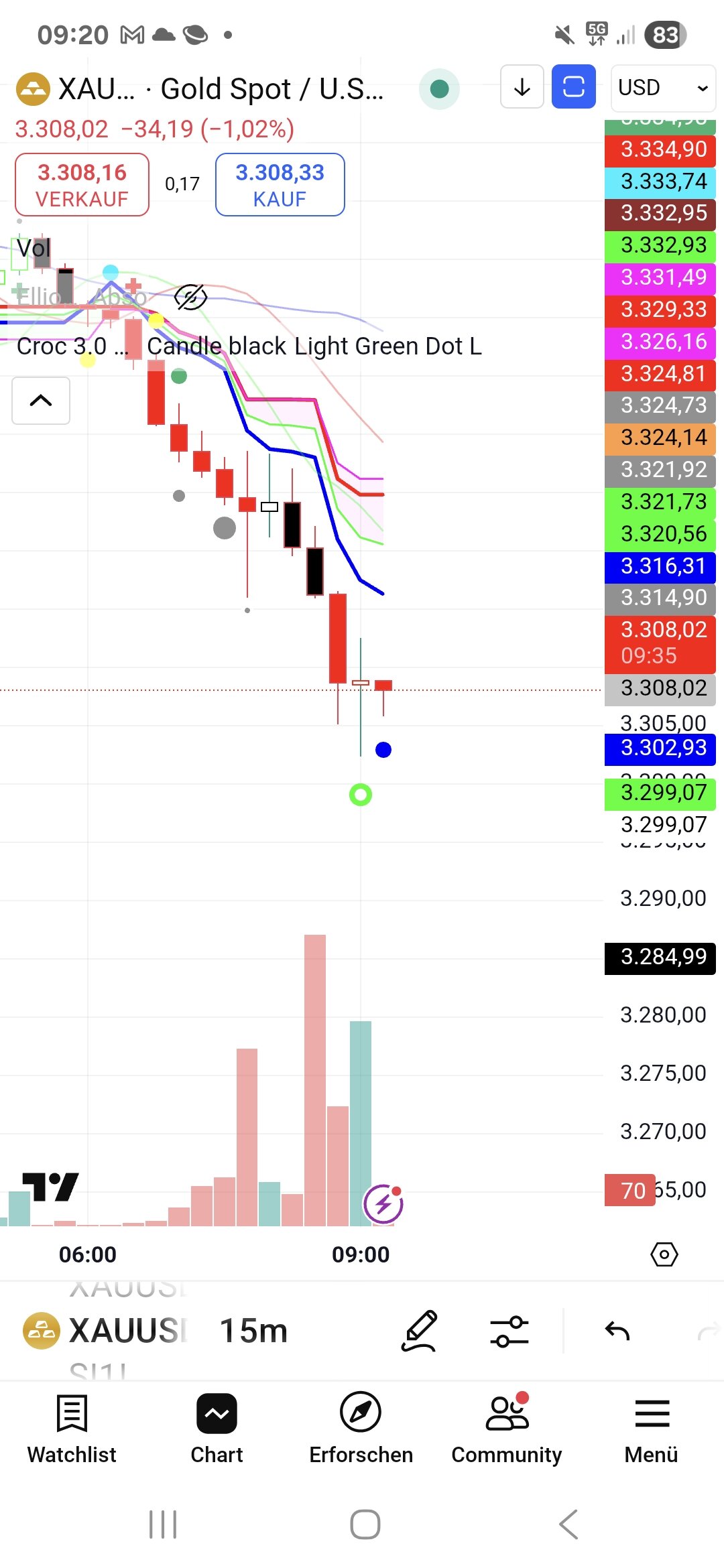Collapse the indicator legend with the chevron
The width and height of the screenshot is (724, 1568).
[41, 401]
